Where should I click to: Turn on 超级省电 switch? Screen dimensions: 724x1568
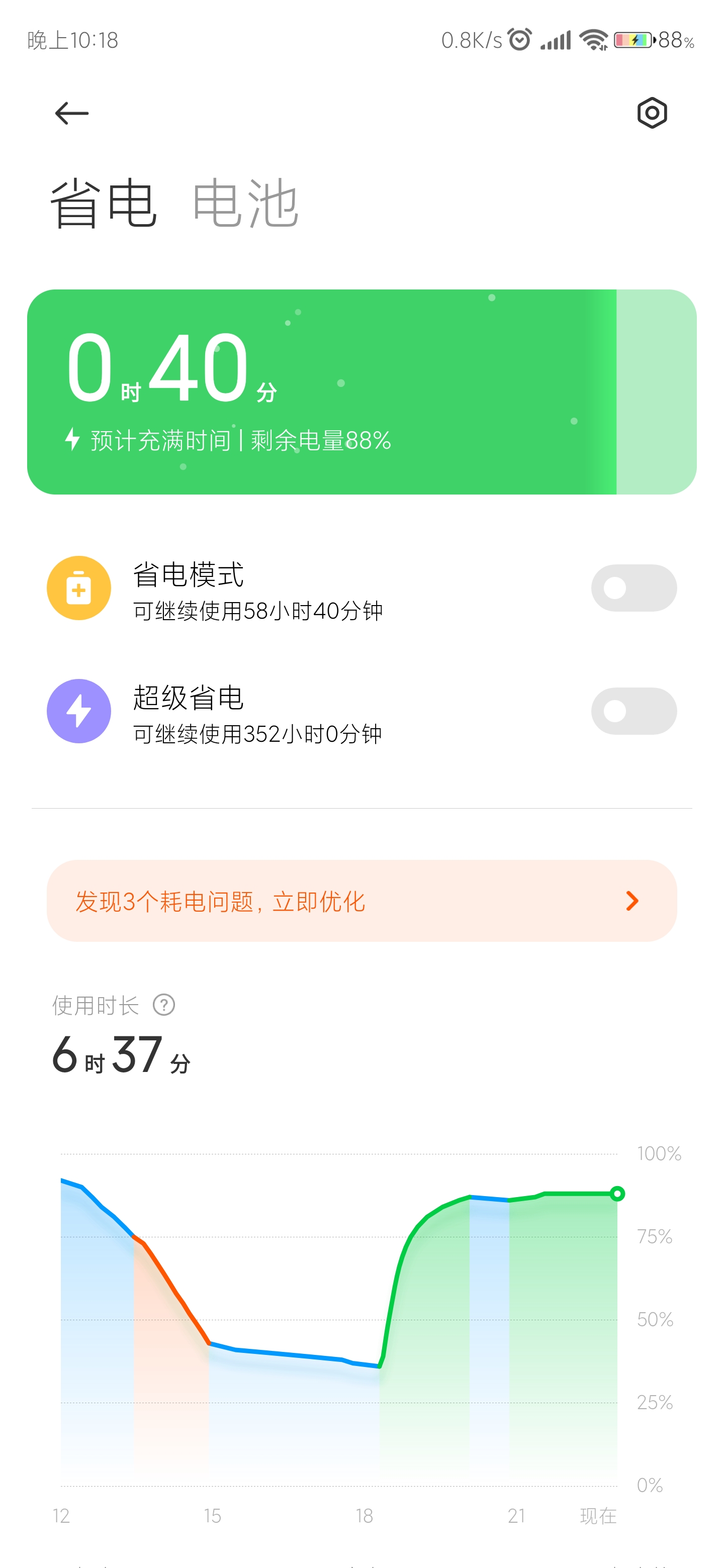tap(633, 711)
